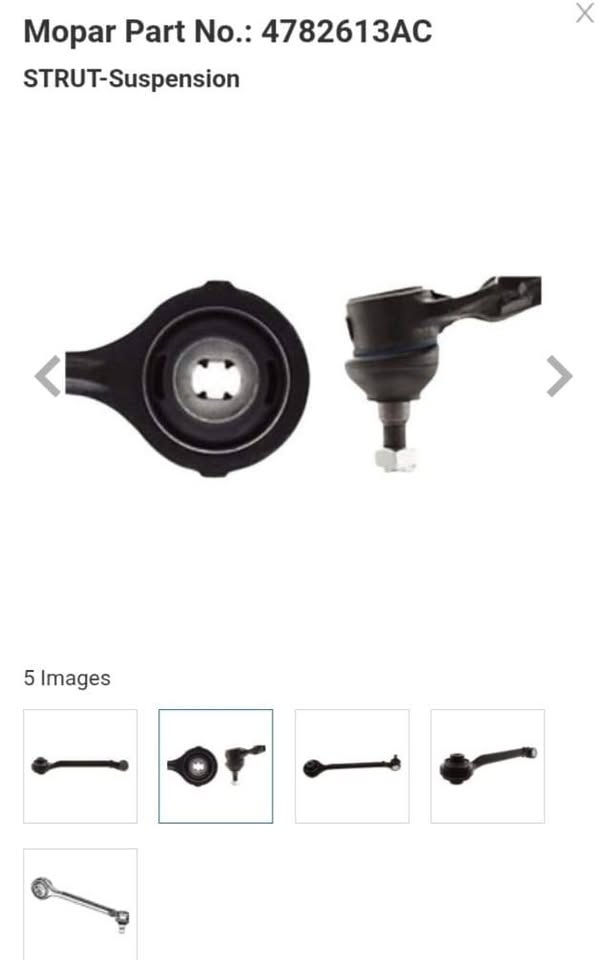
Task: Select the bushing and ball joint thumbnail
Action: pos(215,766)
